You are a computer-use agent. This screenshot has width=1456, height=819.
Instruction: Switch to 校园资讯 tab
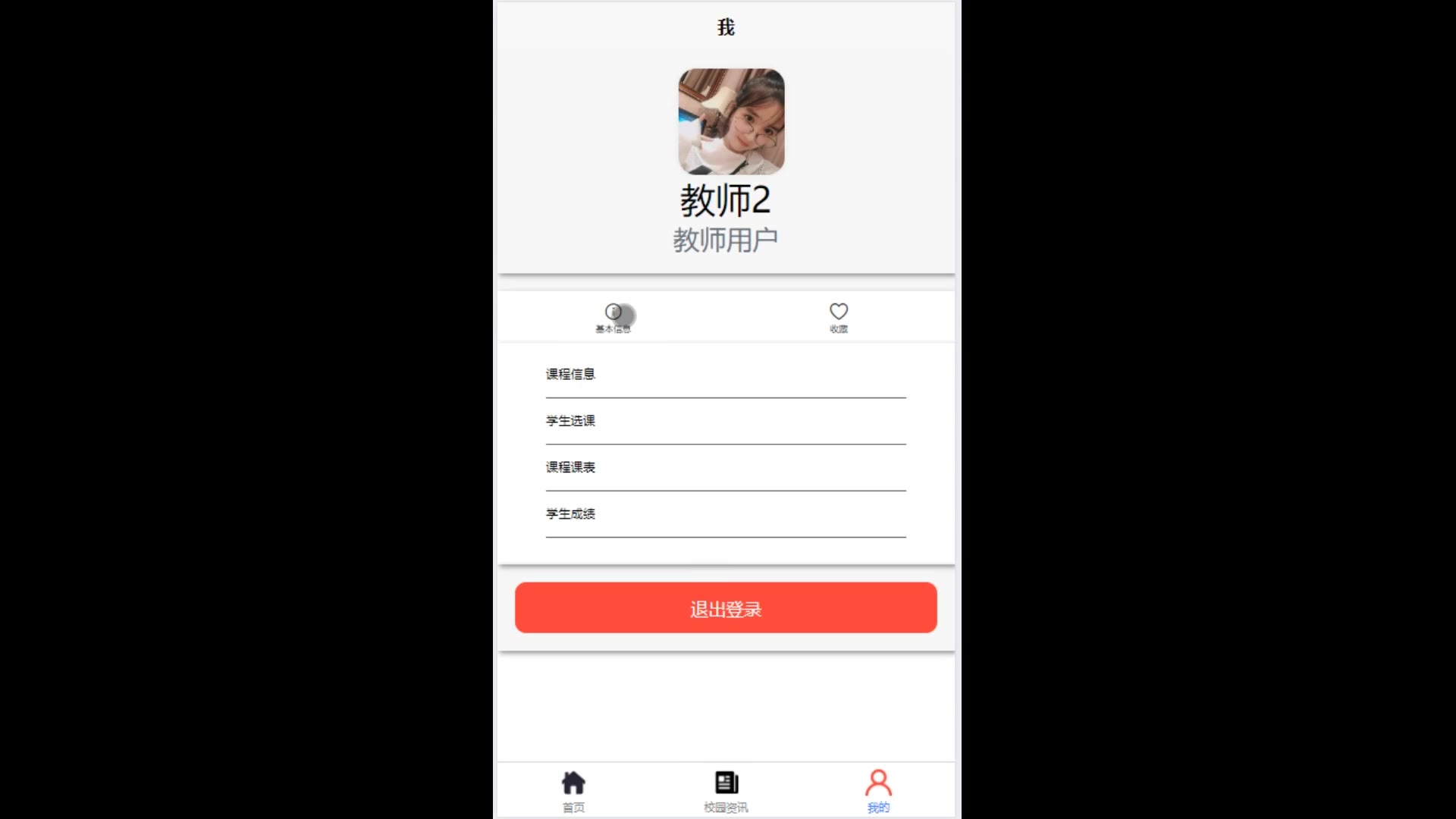pos(726,791)
